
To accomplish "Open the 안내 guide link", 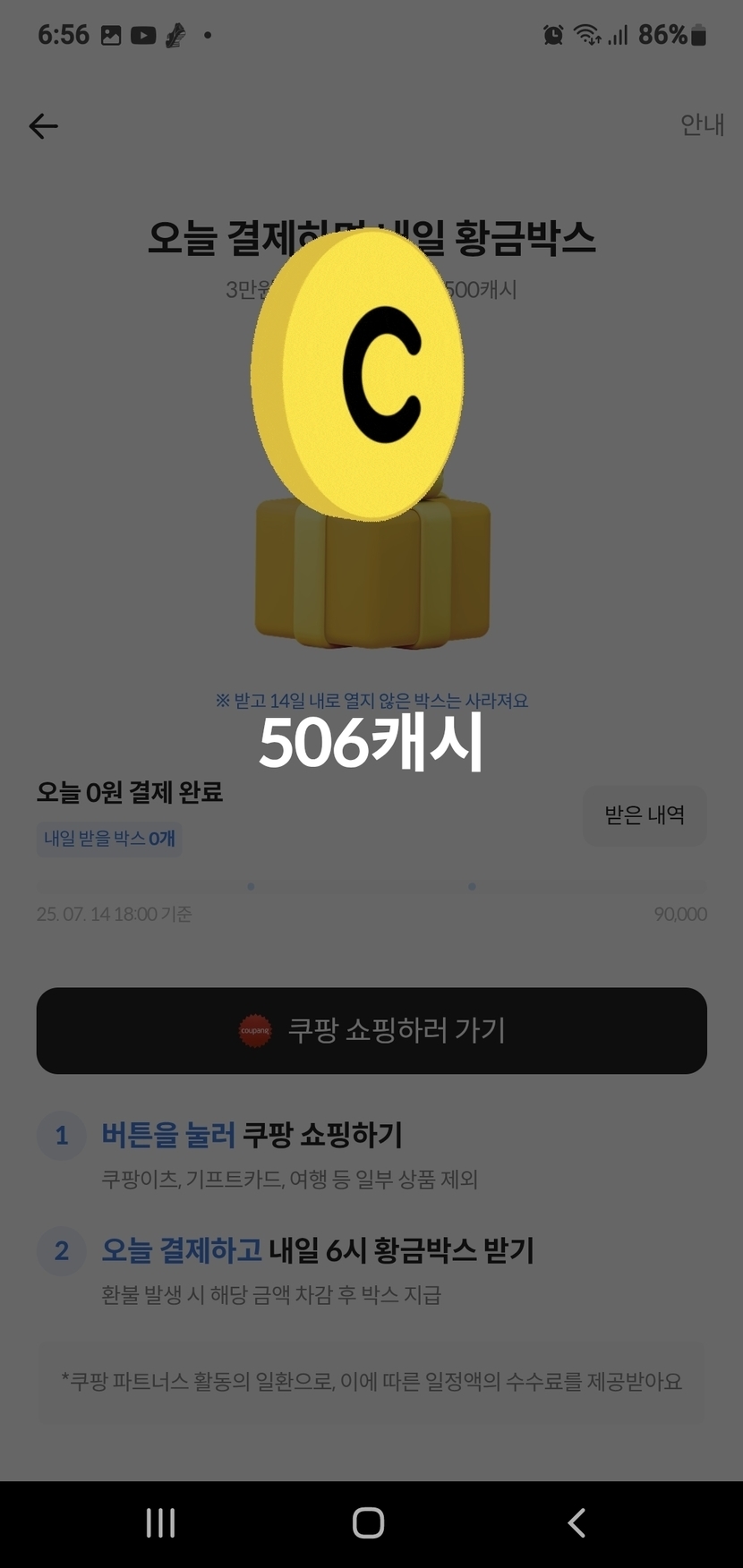I will pyautogui.click(x=702, y=124).
